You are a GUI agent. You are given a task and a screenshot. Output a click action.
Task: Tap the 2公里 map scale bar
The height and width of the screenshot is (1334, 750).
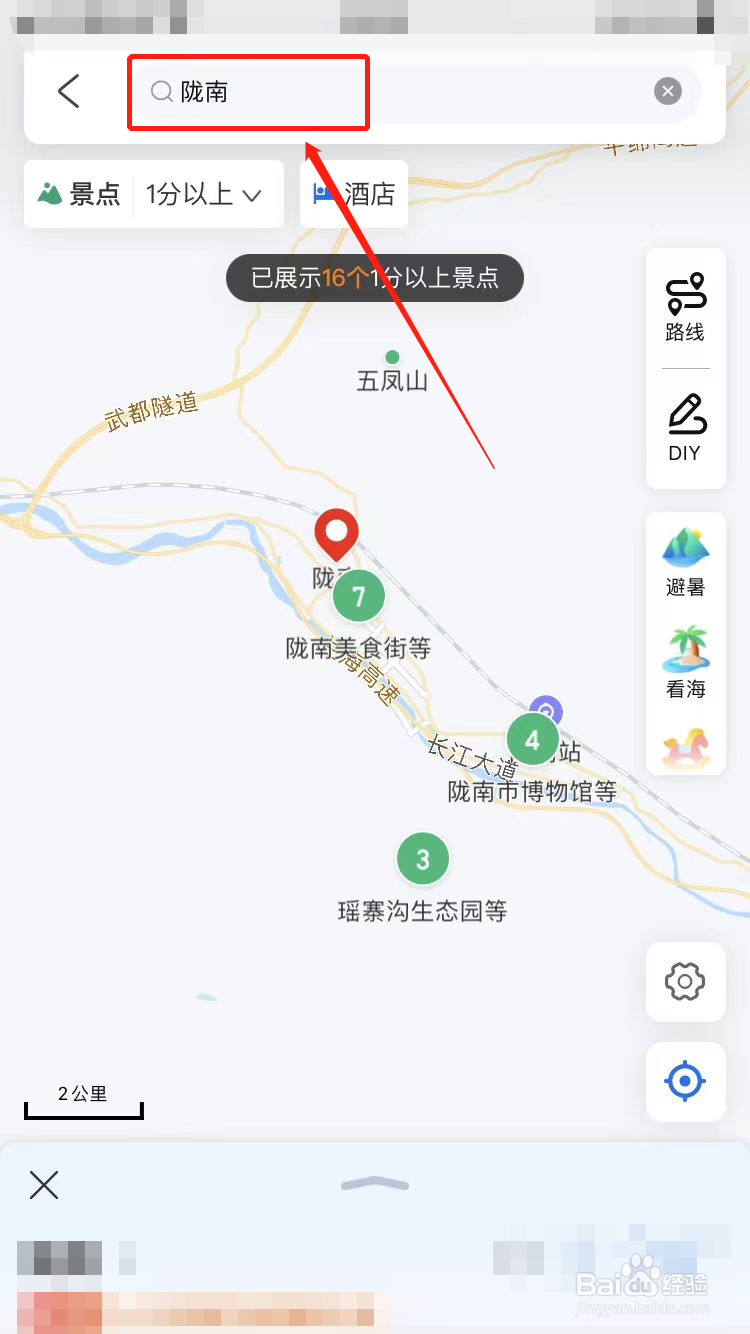pos(83,1095)
